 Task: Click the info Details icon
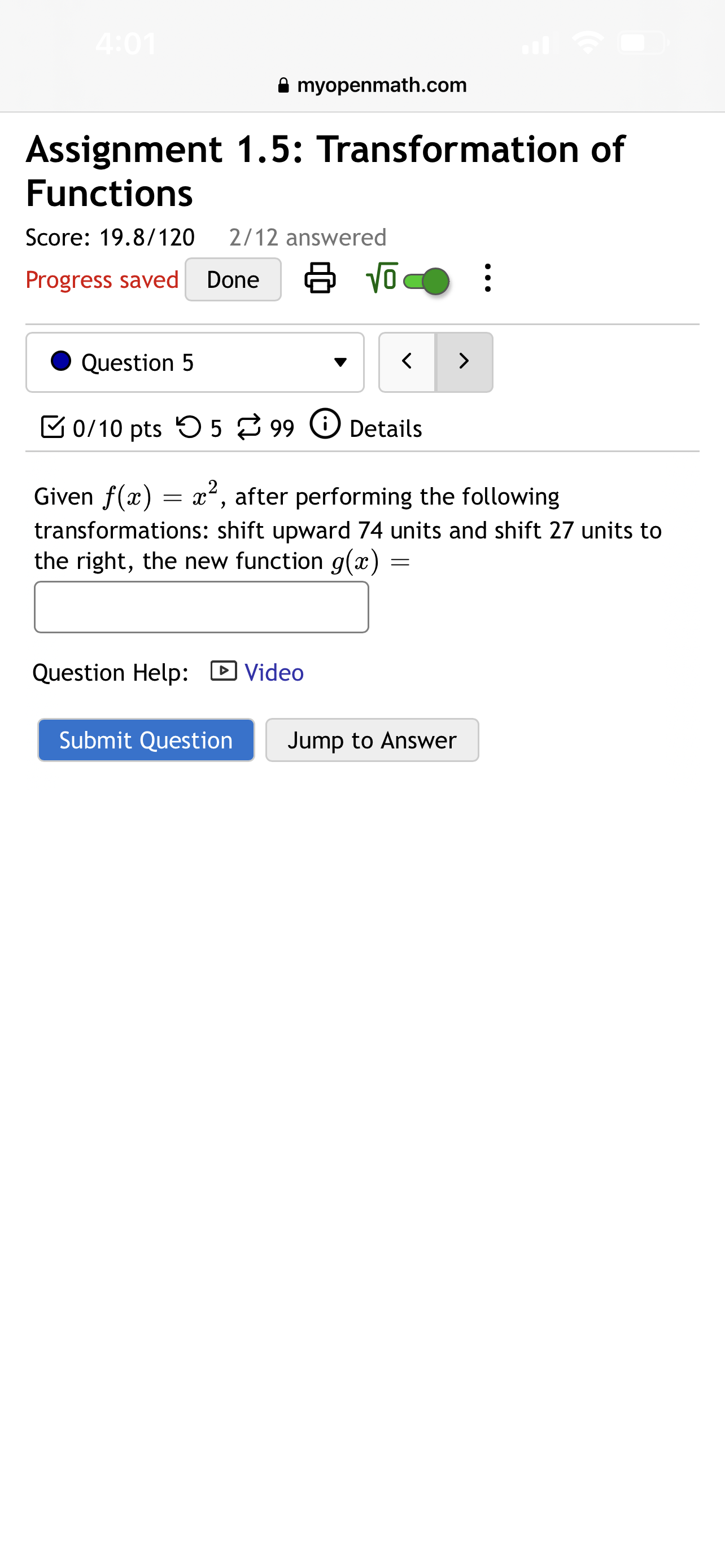pyautogui.click(x=327, y=426)
